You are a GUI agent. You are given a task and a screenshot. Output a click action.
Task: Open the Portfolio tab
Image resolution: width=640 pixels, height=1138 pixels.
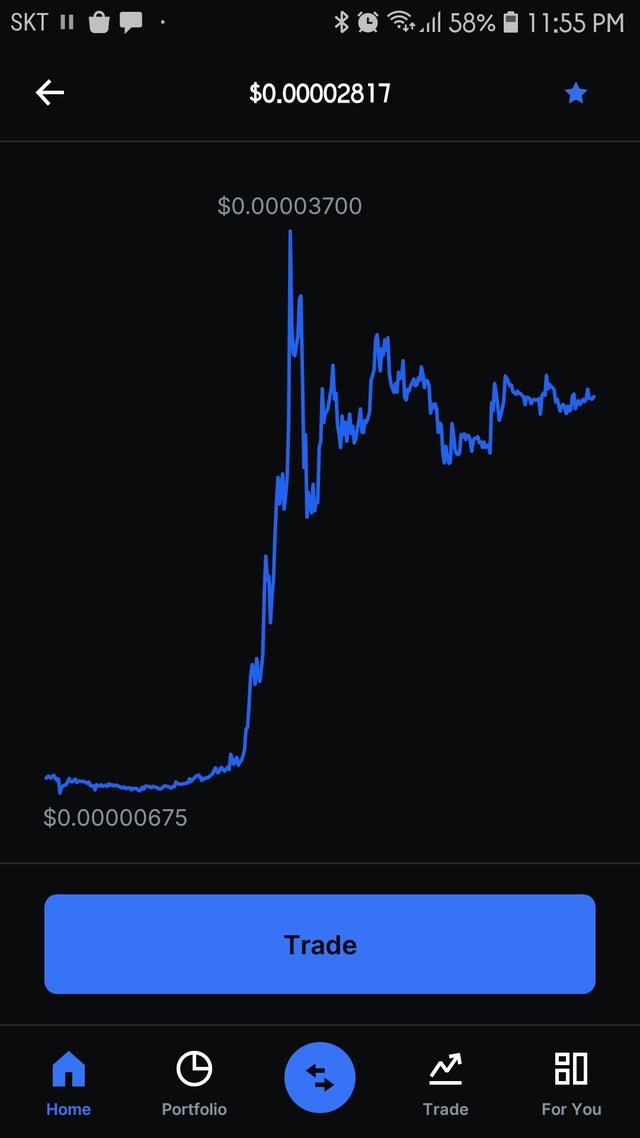click(194, 1084)
